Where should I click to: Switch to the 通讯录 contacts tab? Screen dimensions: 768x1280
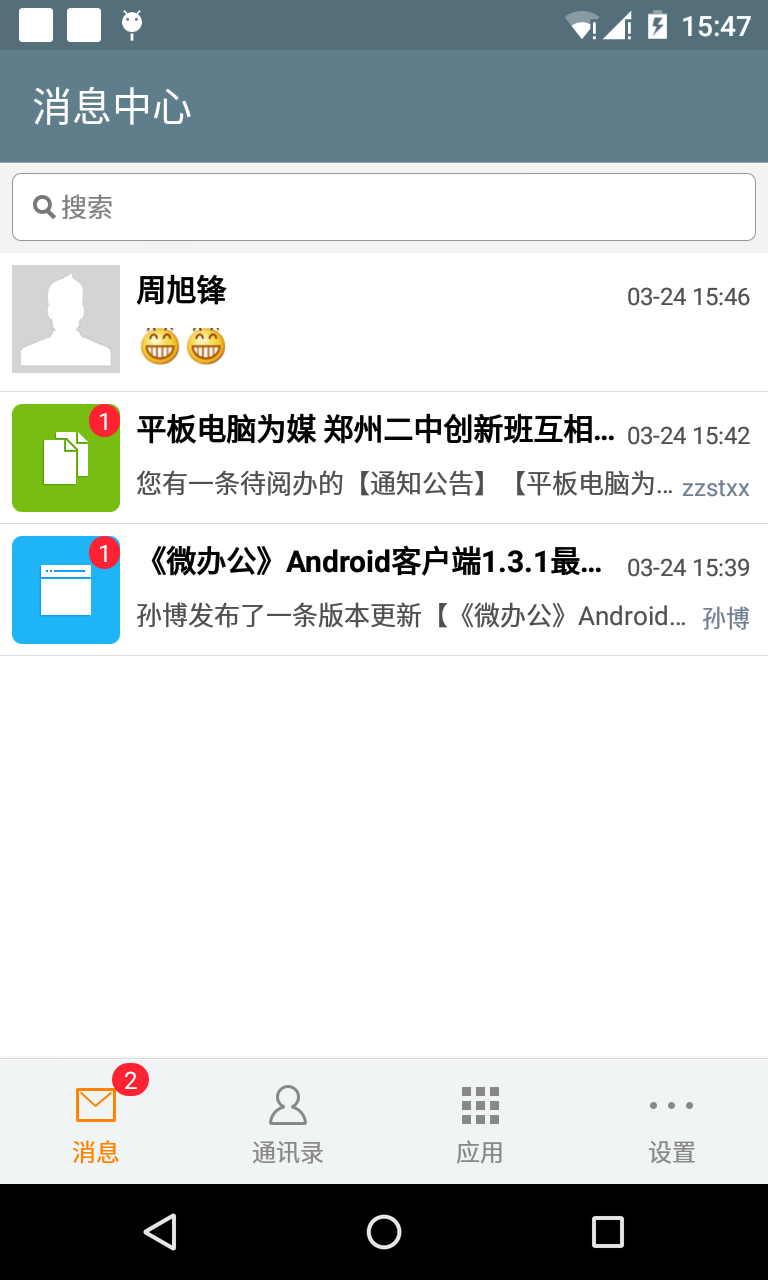tap(288, 1123)
